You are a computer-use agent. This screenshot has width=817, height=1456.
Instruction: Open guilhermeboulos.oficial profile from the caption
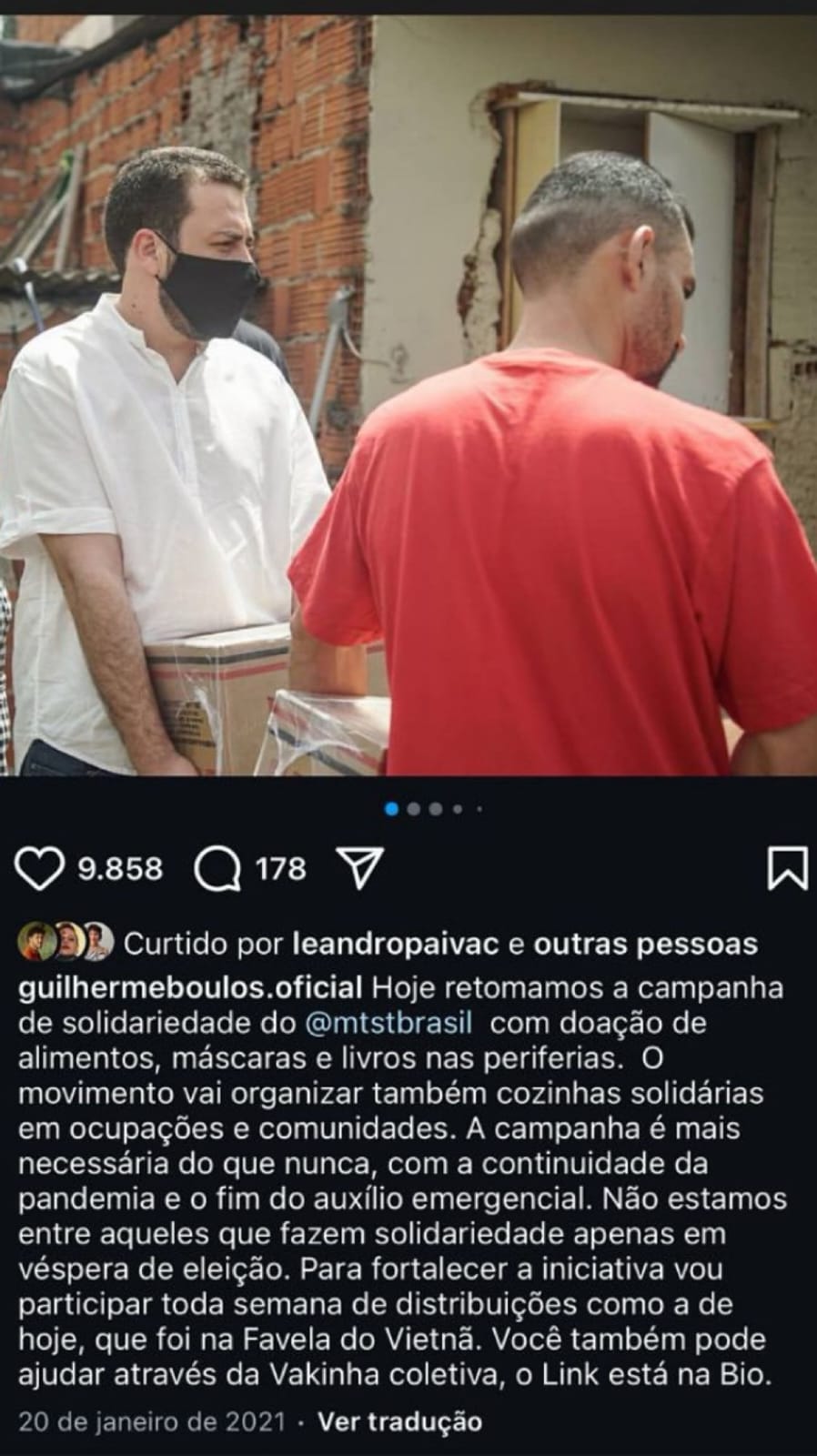coord(191,987)
